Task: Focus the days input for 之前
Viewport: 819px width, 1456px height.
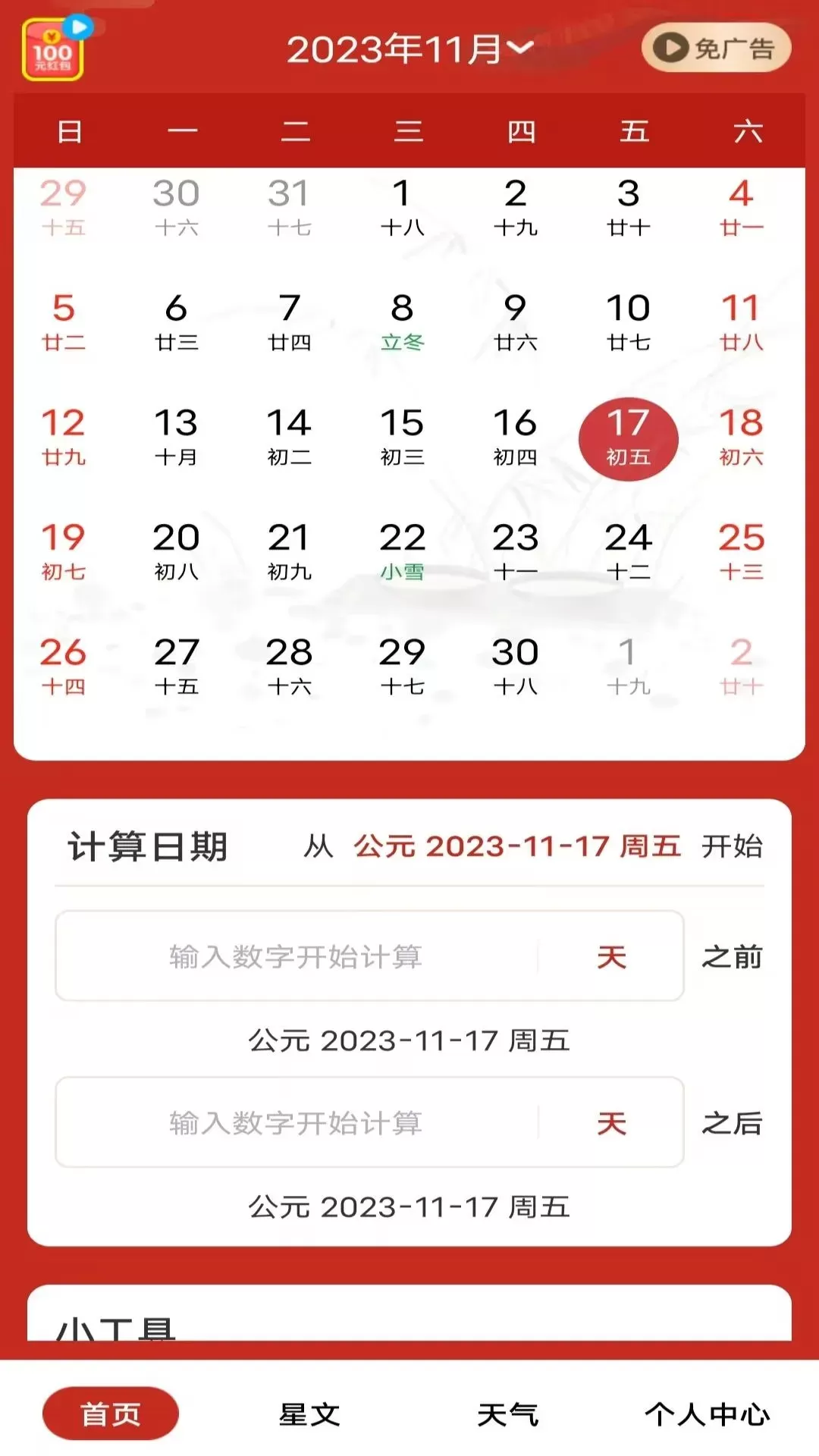Action: click(296, 956)
